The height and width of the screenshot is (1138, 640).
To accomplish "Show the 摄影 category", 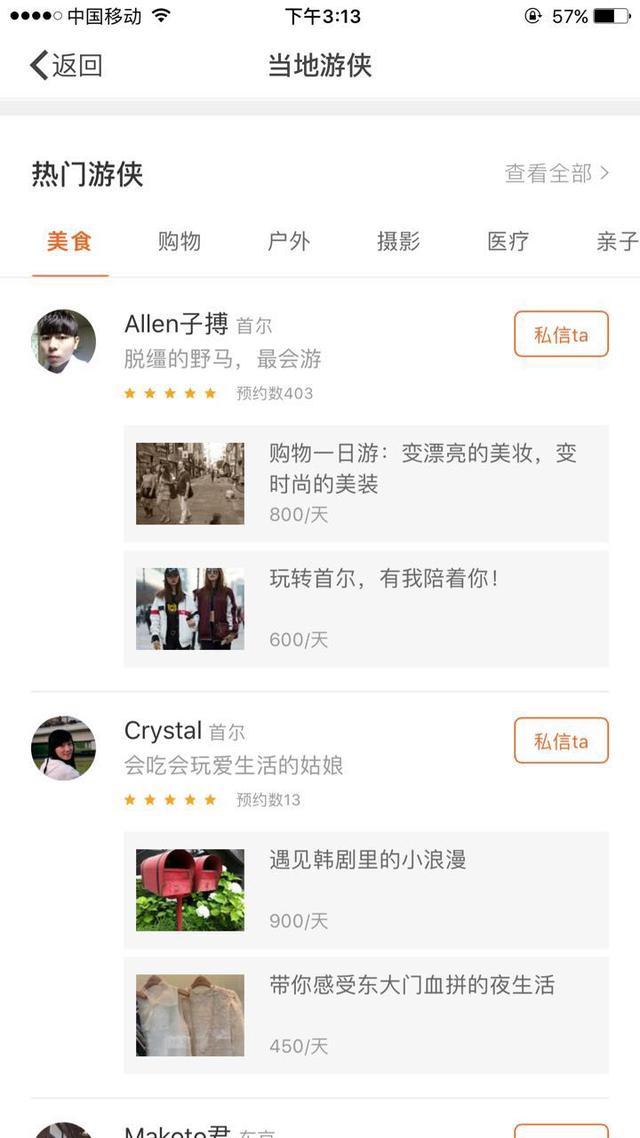I will (398, 242).
